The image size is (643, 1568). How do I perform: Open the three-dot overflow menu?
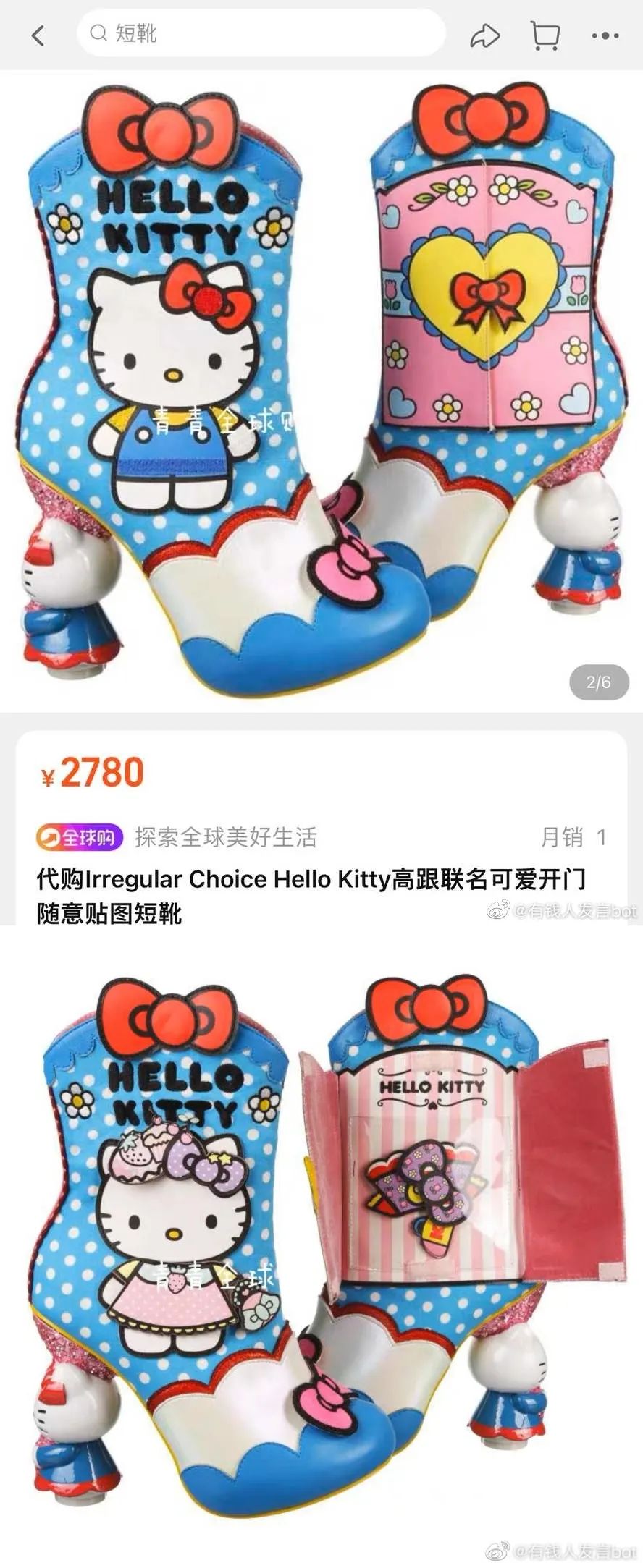coord(605,35)
